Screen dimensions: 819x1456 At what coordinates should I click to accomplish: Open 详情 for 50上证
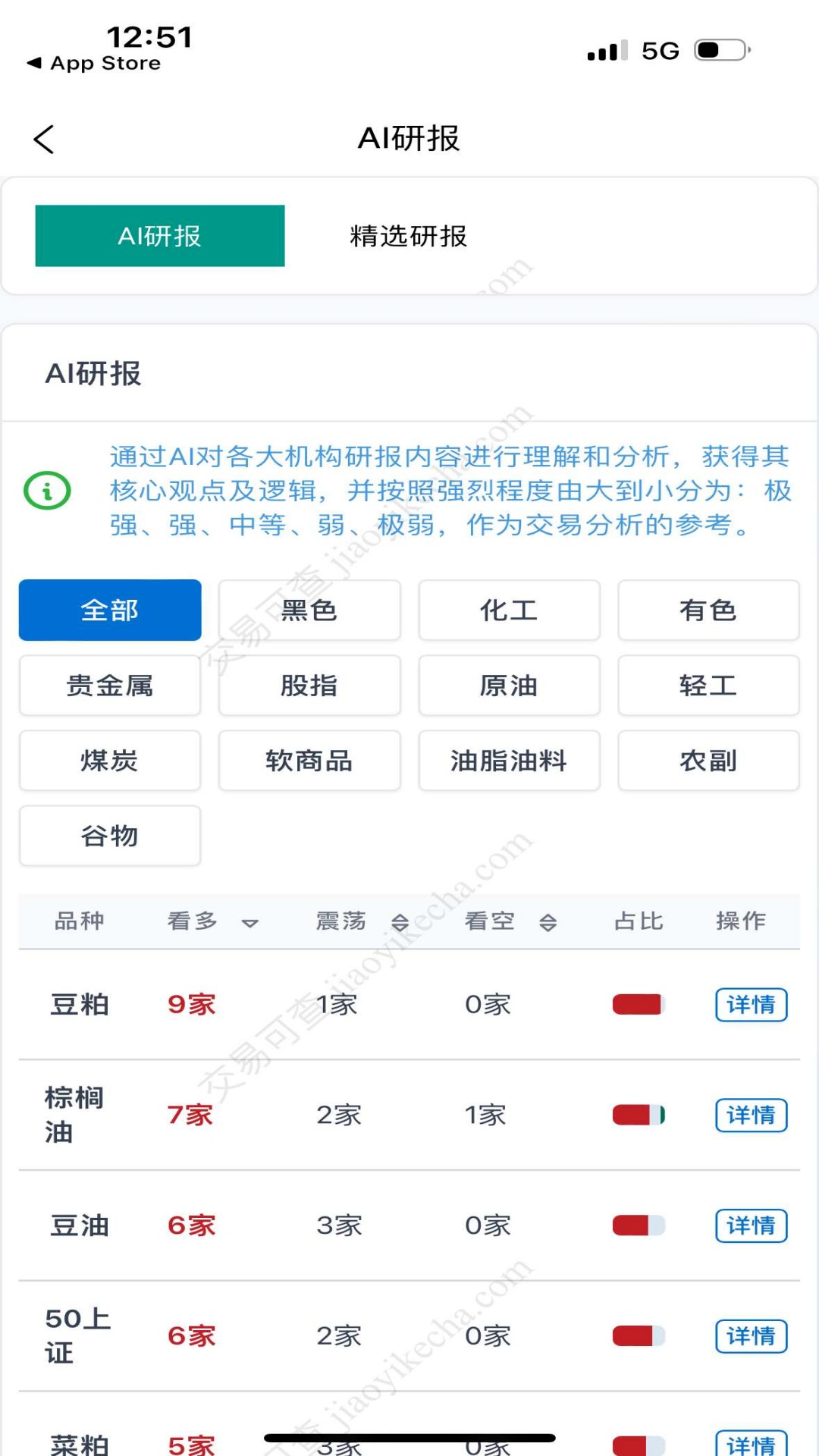pos(751,1336)
